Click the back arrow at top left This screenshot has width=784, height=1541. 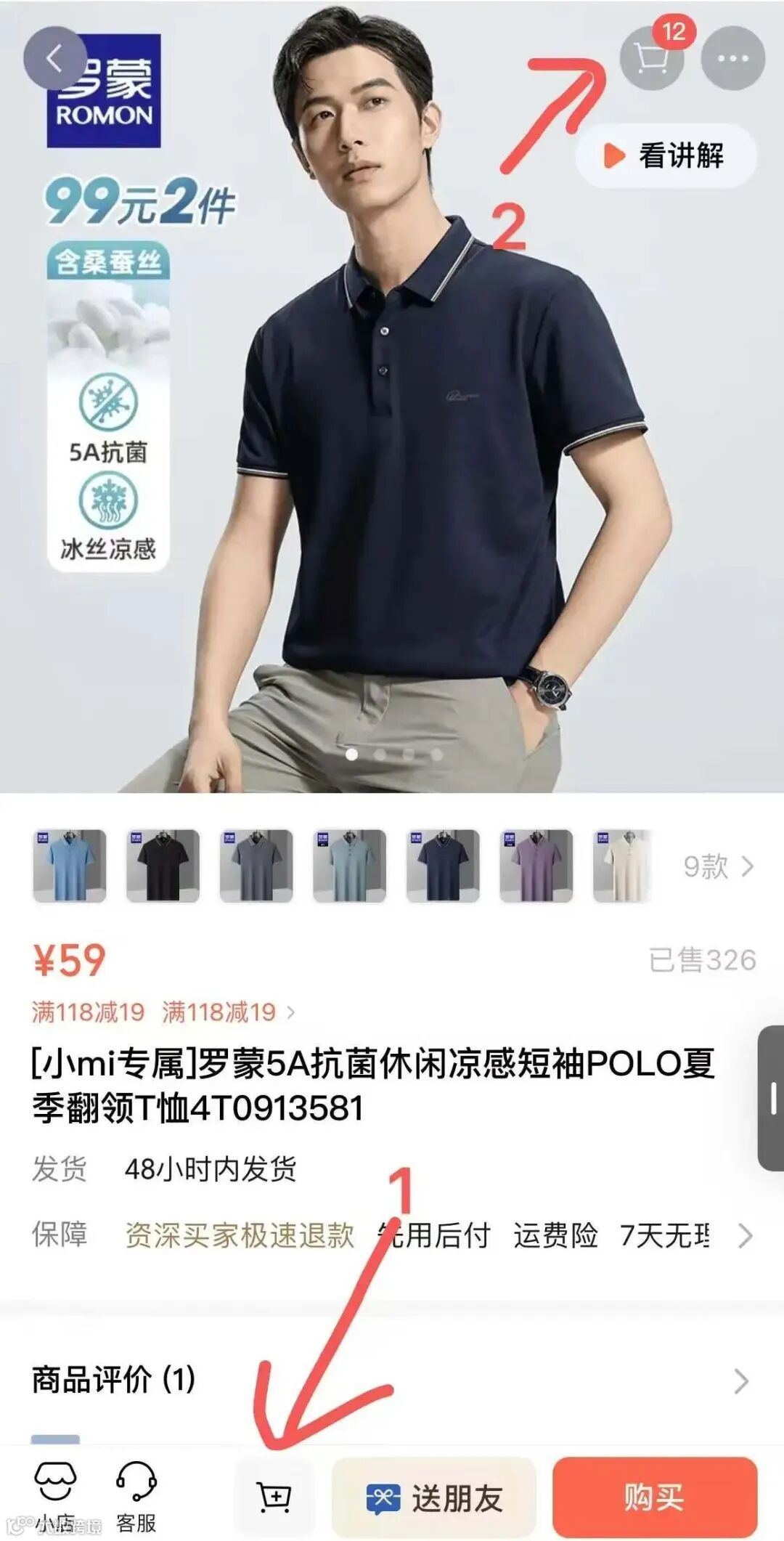[x=57, y=58]
